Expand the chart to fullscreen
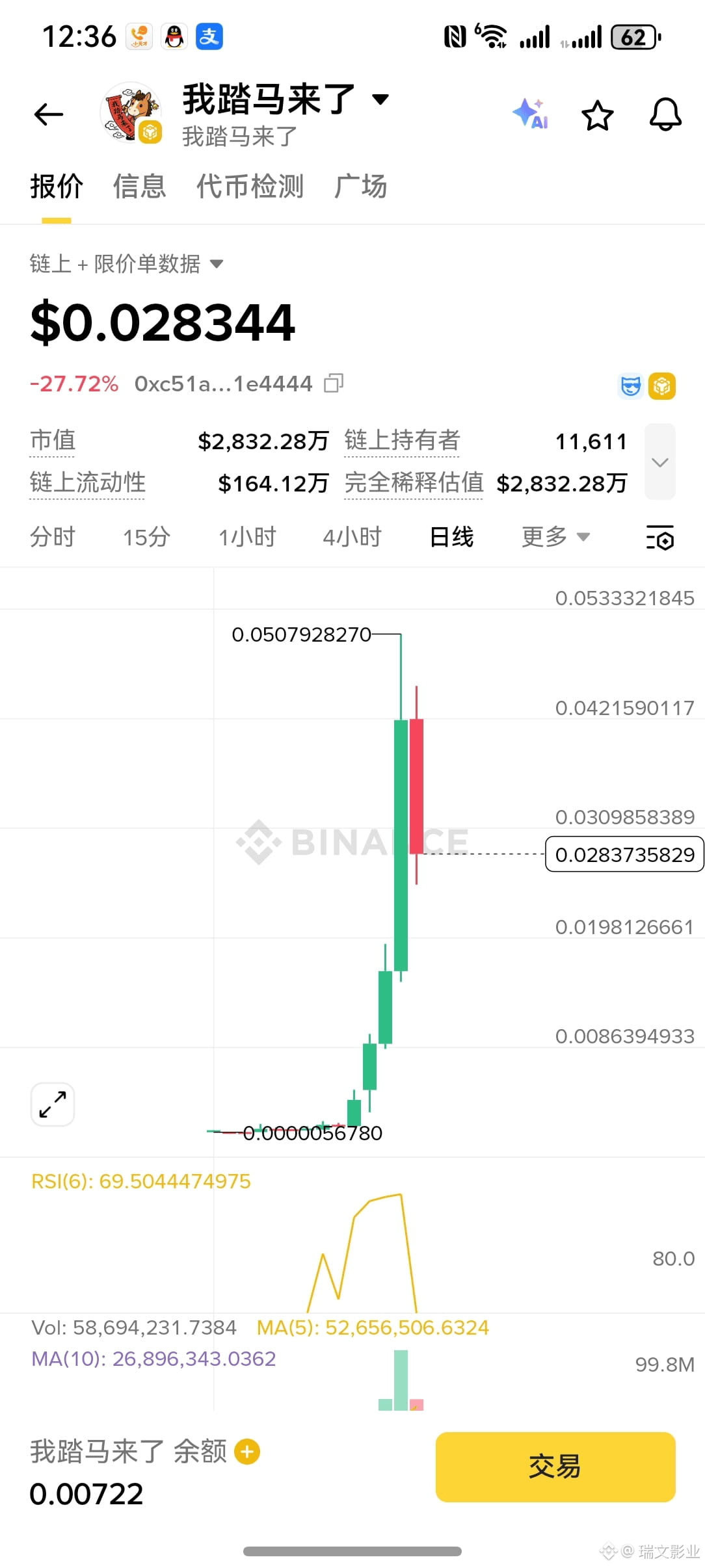705x1568 pixels. [x=52, y=1104]
